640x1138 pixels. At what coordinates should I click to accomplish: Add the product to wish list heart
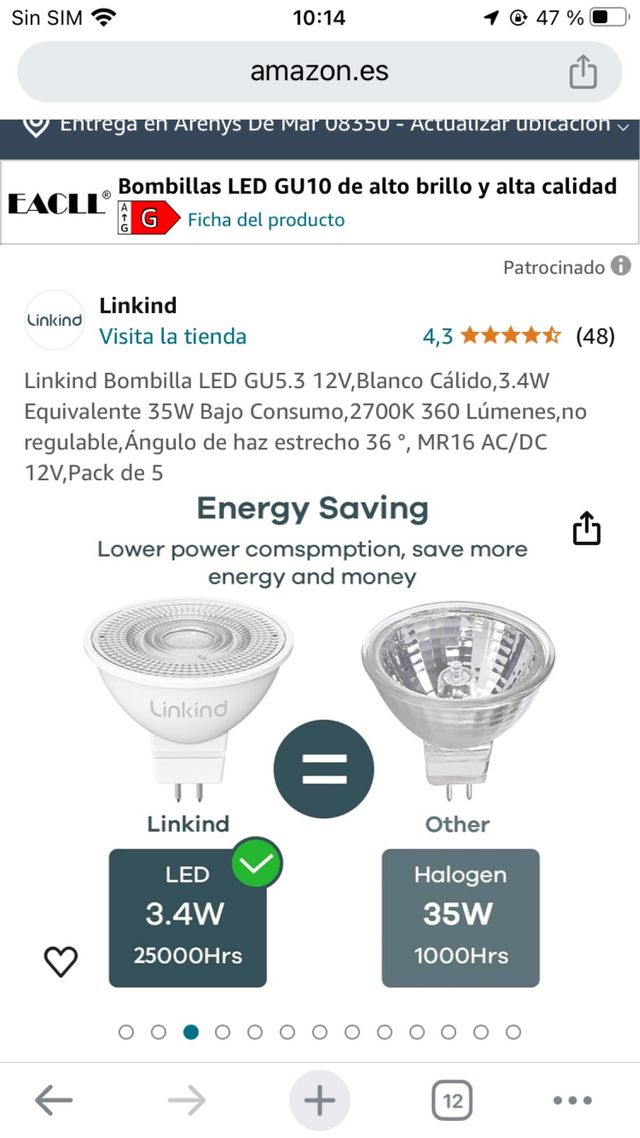pyautogui.click(x=61, y=962)
